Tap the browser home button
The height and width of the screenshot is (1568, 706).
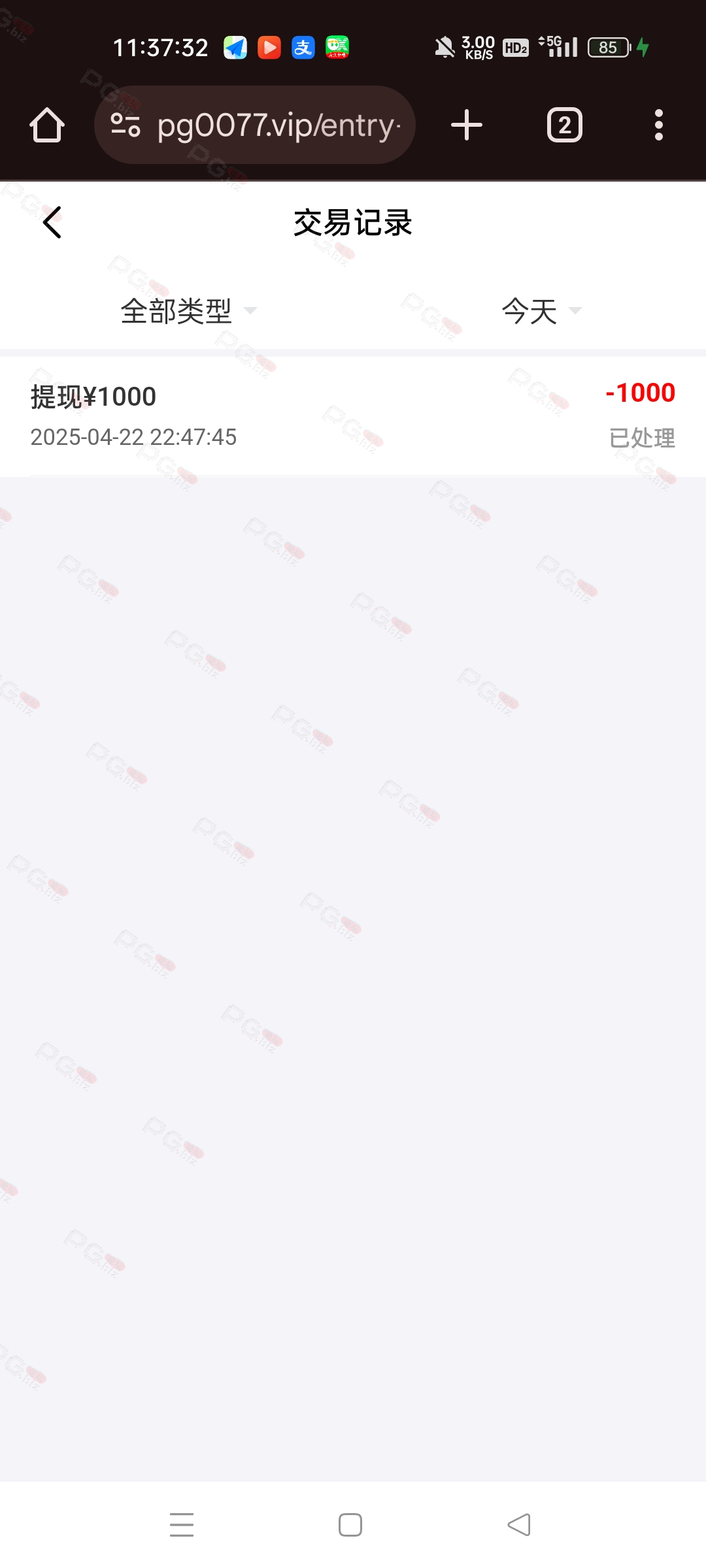coord(47,125)
